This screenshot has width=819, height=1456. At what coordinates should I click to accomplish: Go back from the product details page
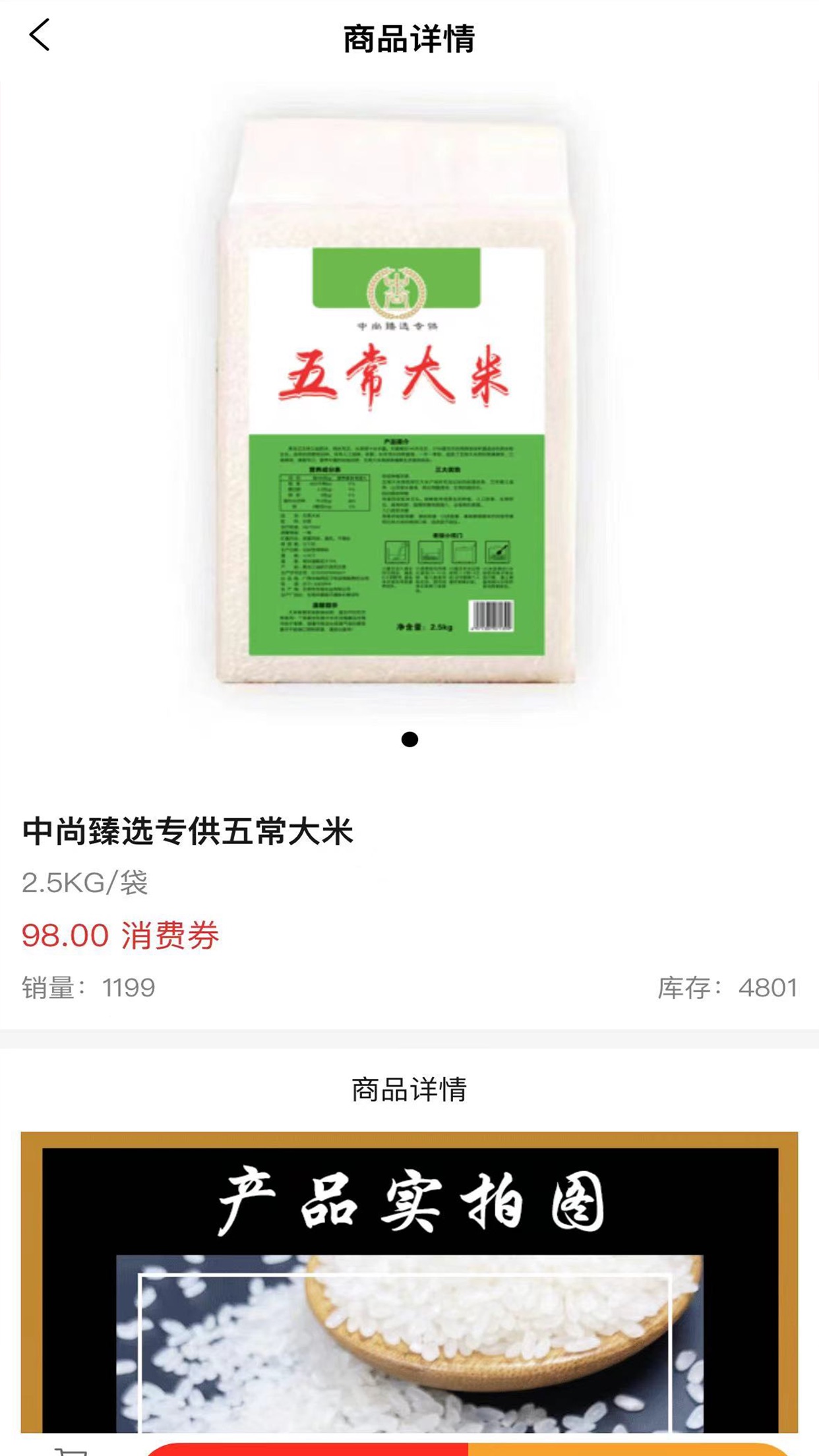pos(40,35)
